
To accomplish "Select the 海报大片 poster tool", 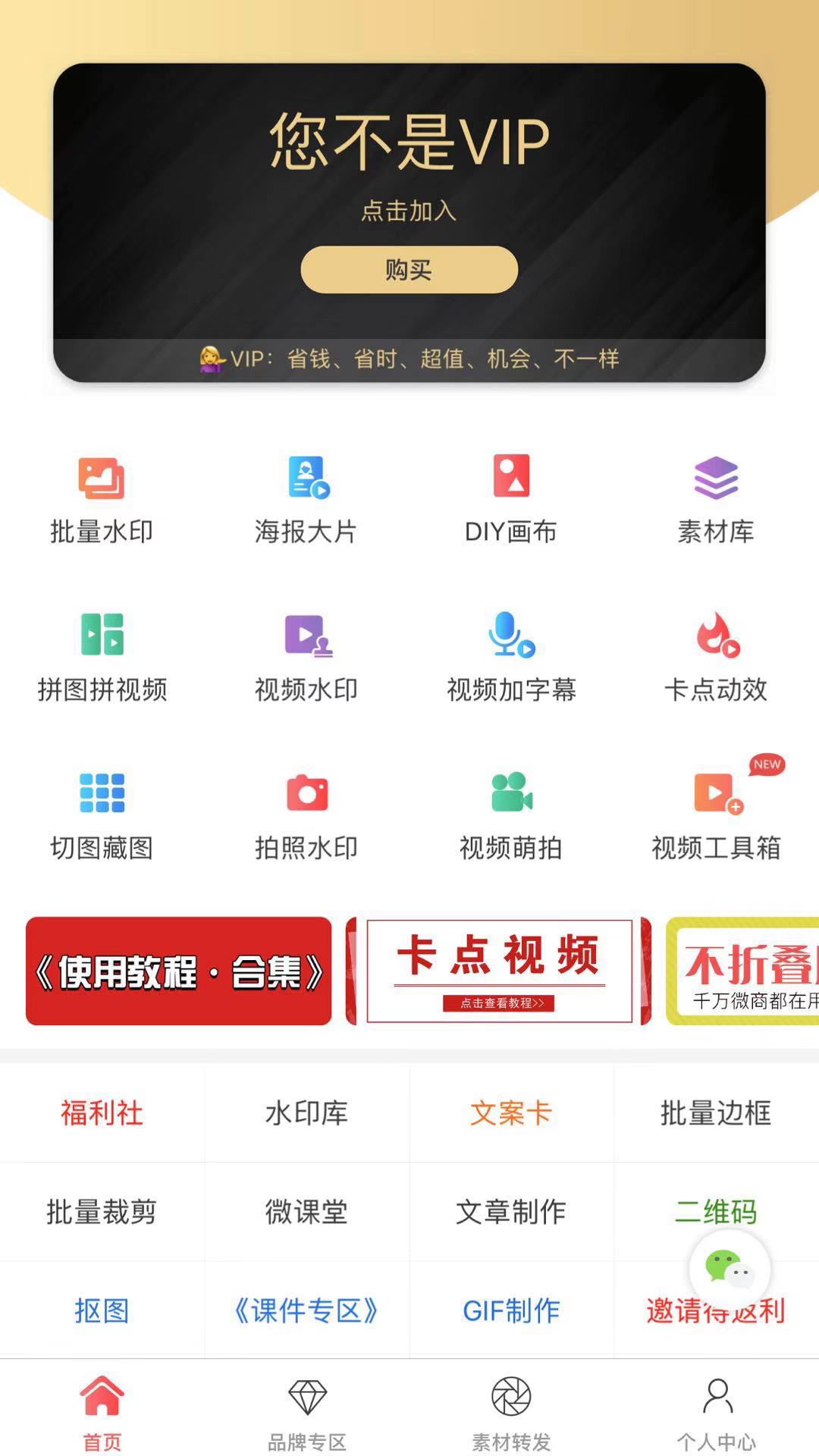I will 306,500.
